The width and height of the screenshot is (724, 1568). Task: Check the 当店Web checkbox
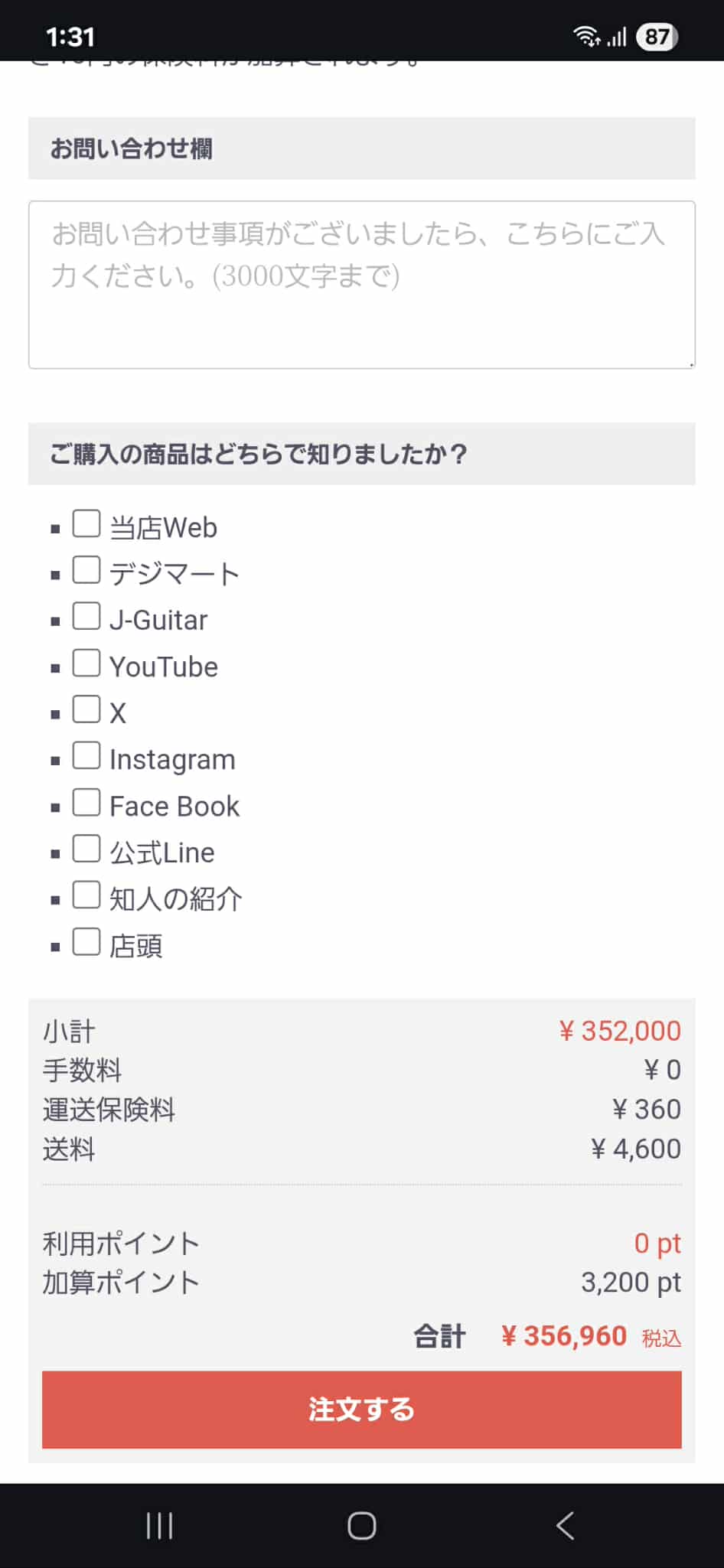pyautogui.click(x=86, y=524)
